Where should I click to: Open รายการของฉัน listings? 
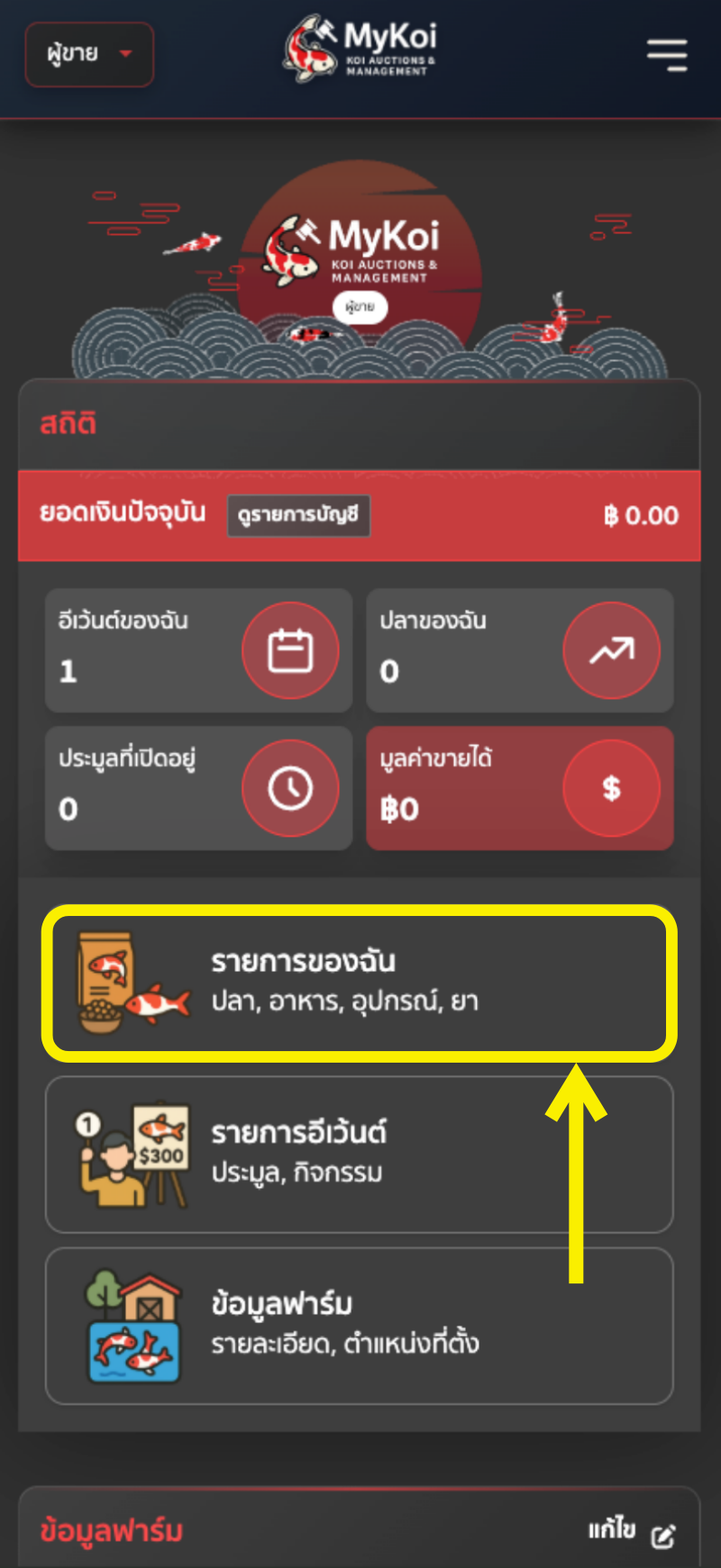(x=359, y=983)
